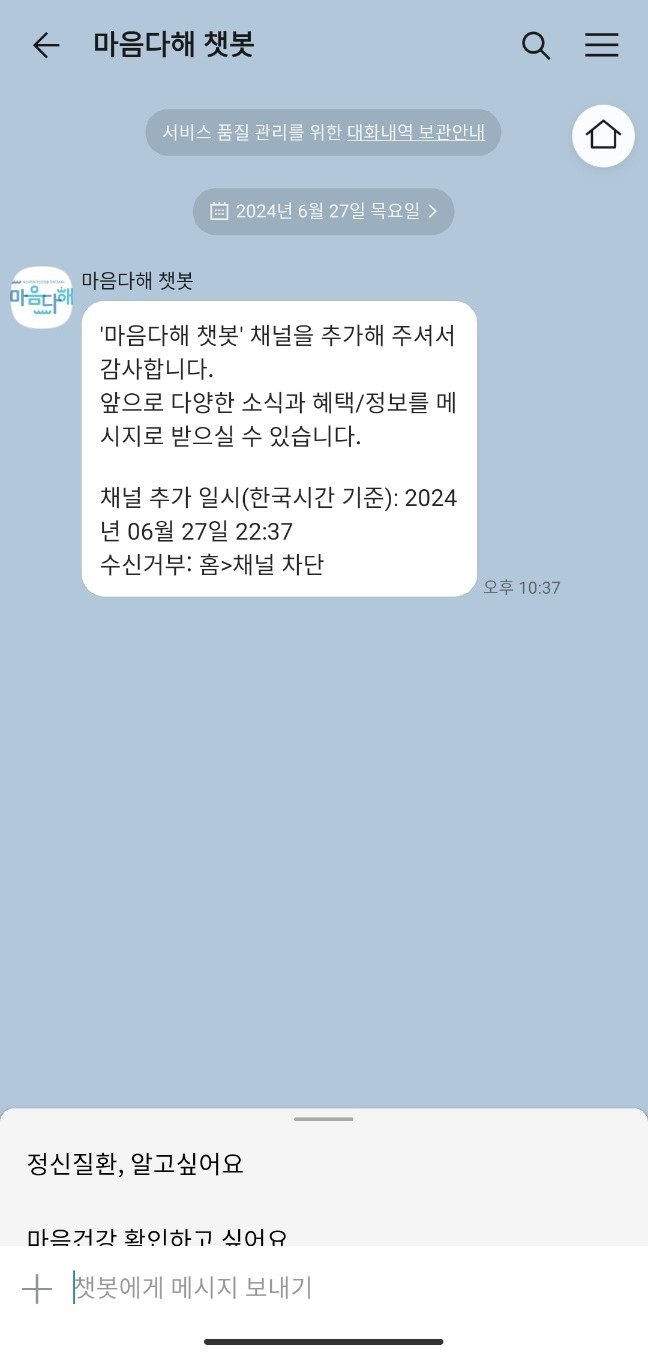Open 마음다해 챗봇 profile picture

click(41, 297)
